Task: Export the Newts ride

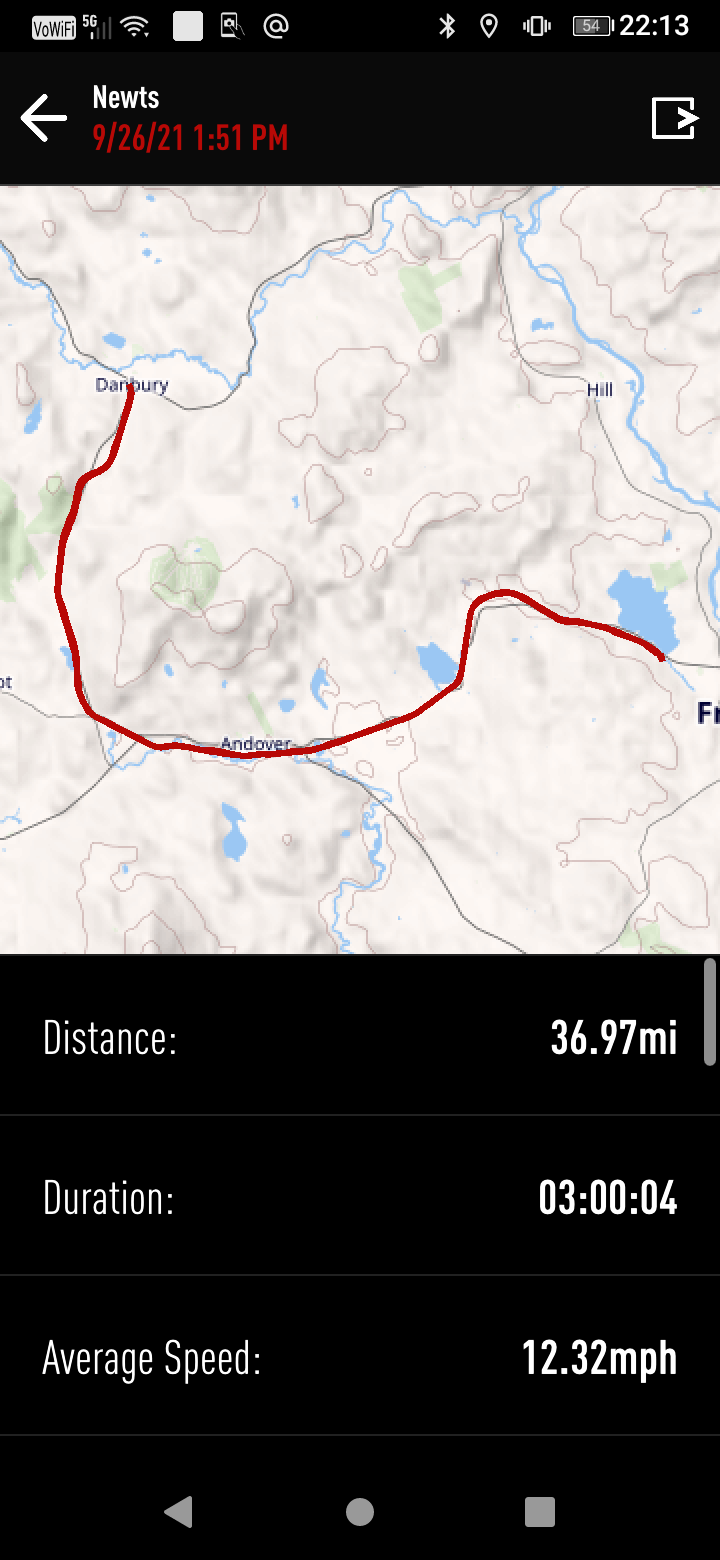Action: coord(673,118)
